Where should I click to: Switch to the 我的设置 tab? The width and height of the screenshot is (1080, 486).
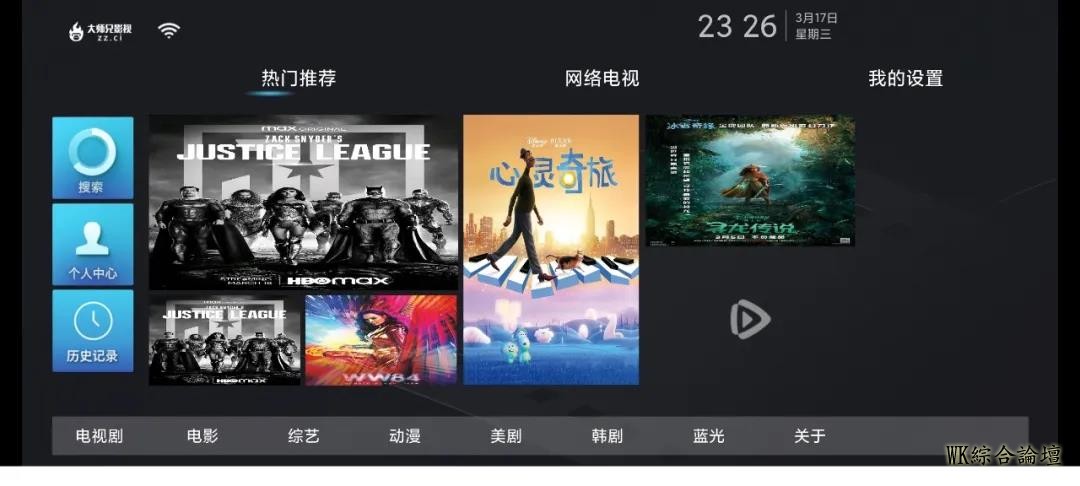[x=905, y=78]
